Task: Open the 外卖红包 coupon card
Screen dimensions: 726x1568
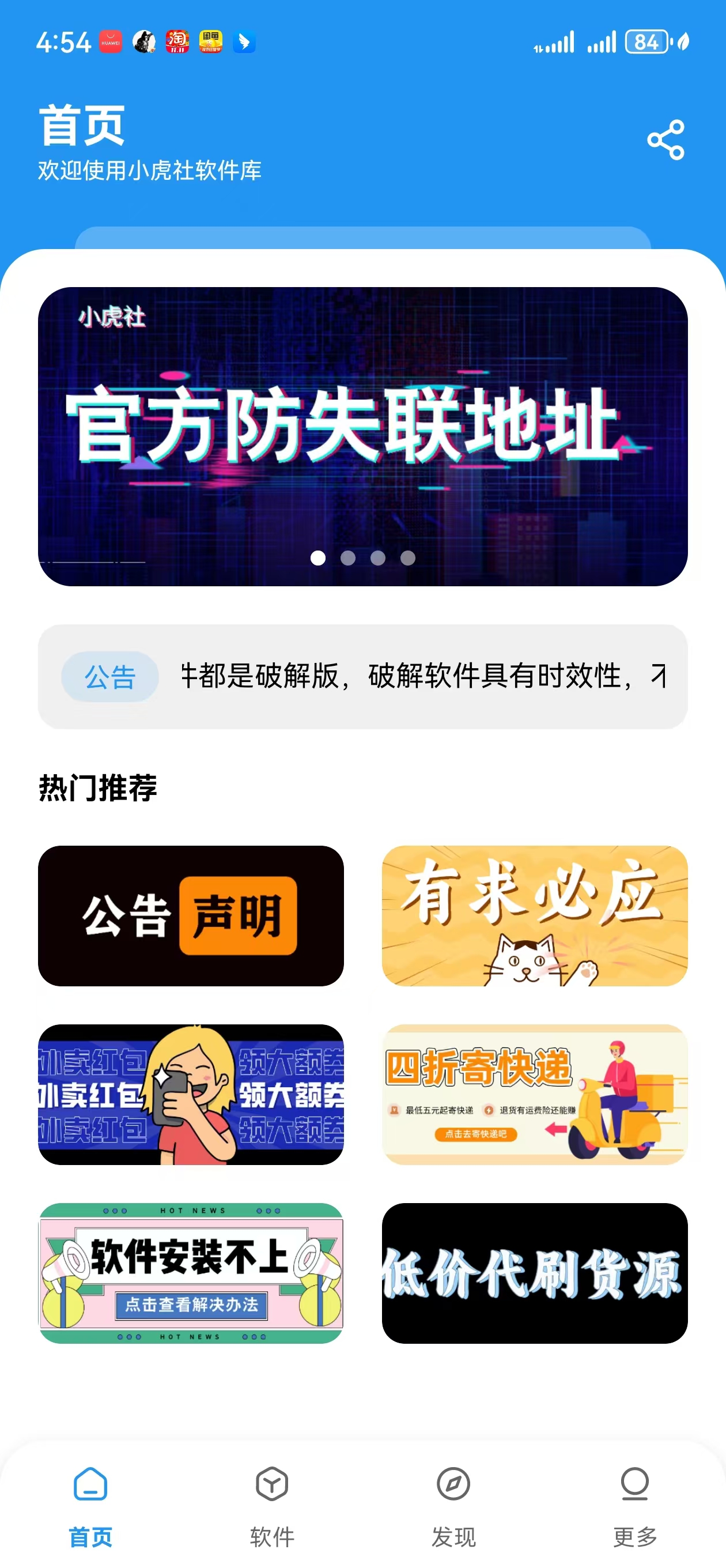Action: [x=191, y=1094]
